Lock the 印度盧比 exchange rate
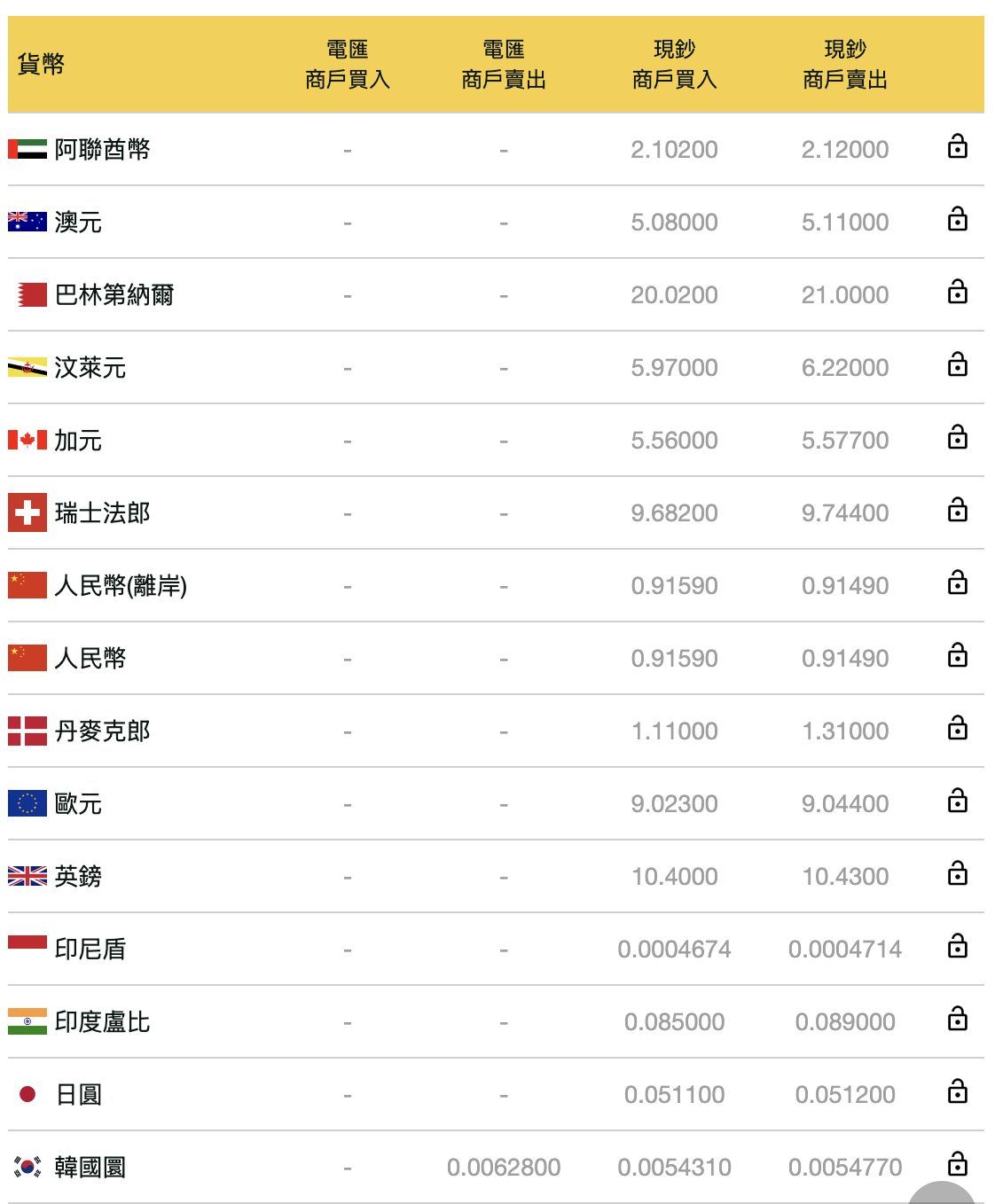Viewport: 995px width, 1204px height. point(957,1020)
